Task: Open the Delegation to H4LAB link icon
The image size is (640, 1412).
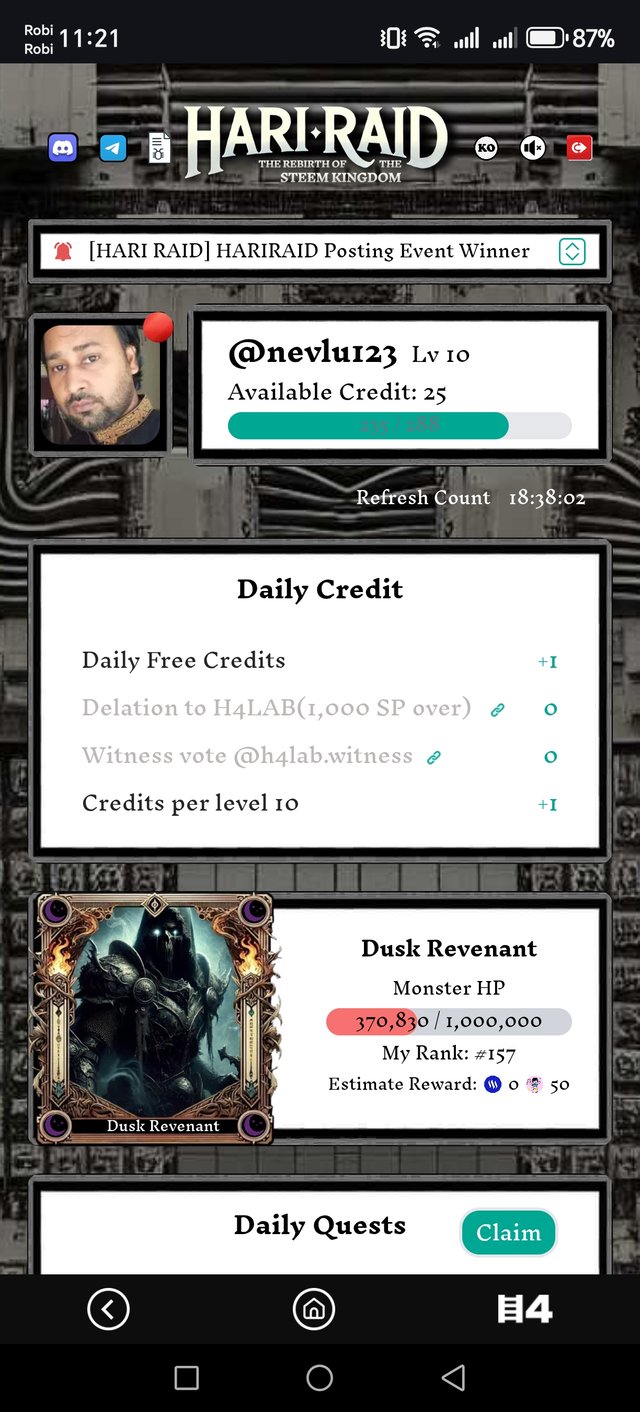Action: pyautogui.click(x=497, y=710)
